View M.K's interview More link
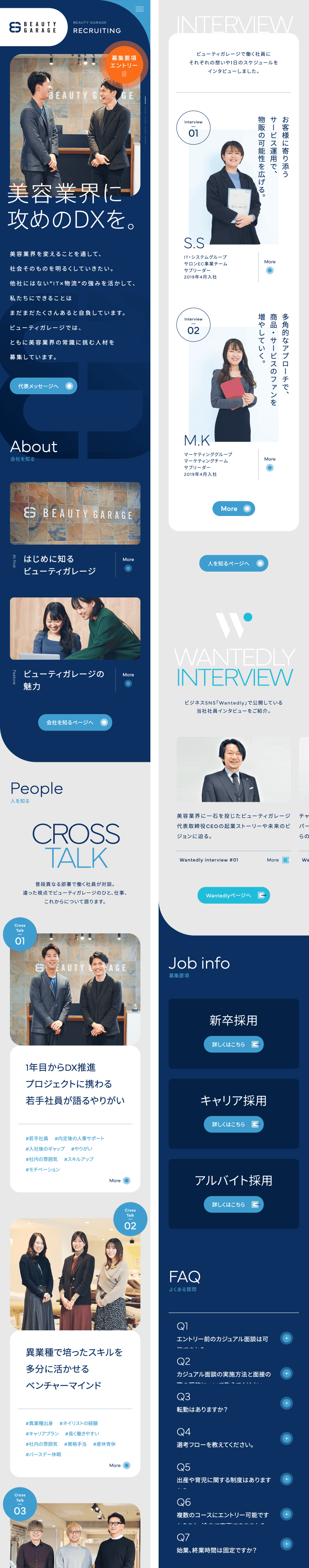 (x=269, y=464)
